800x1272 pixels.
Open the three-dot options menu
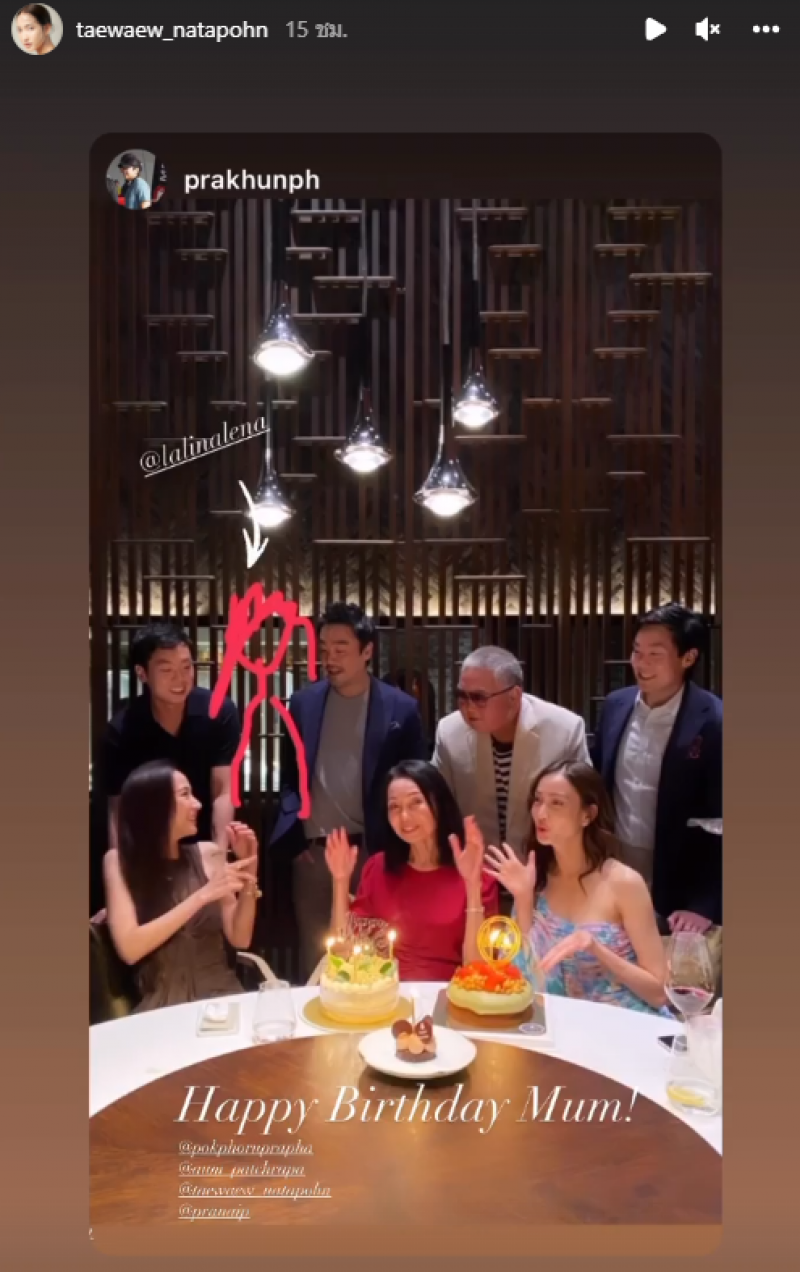[x=765, y=30]
